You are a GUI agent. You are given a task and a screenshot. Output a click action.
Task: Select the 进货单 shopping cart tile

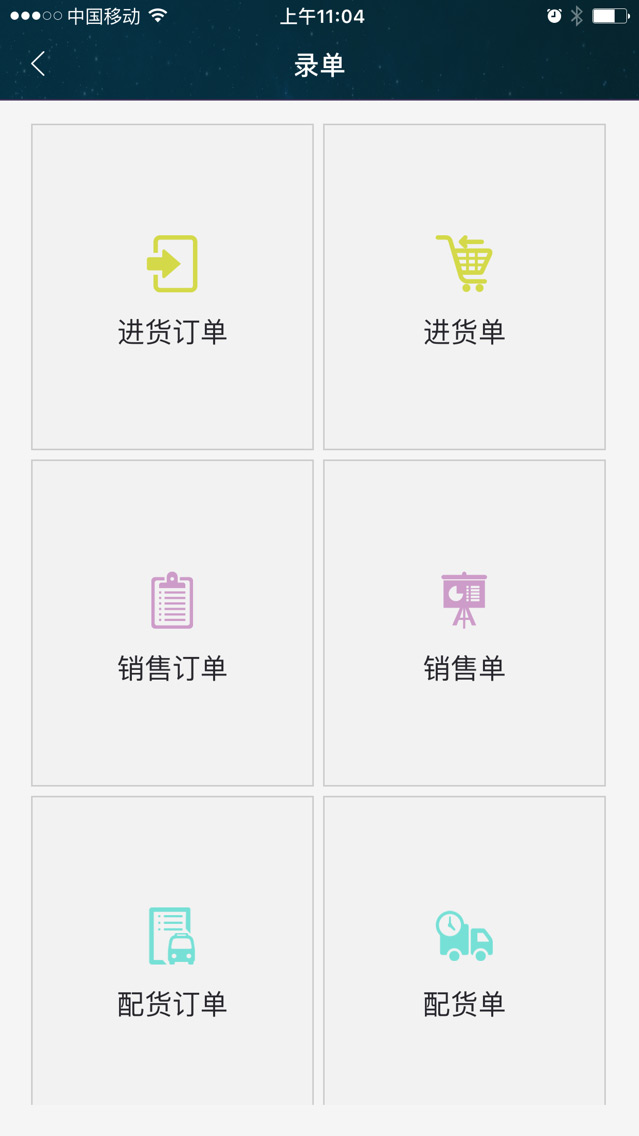click(464, 288)
